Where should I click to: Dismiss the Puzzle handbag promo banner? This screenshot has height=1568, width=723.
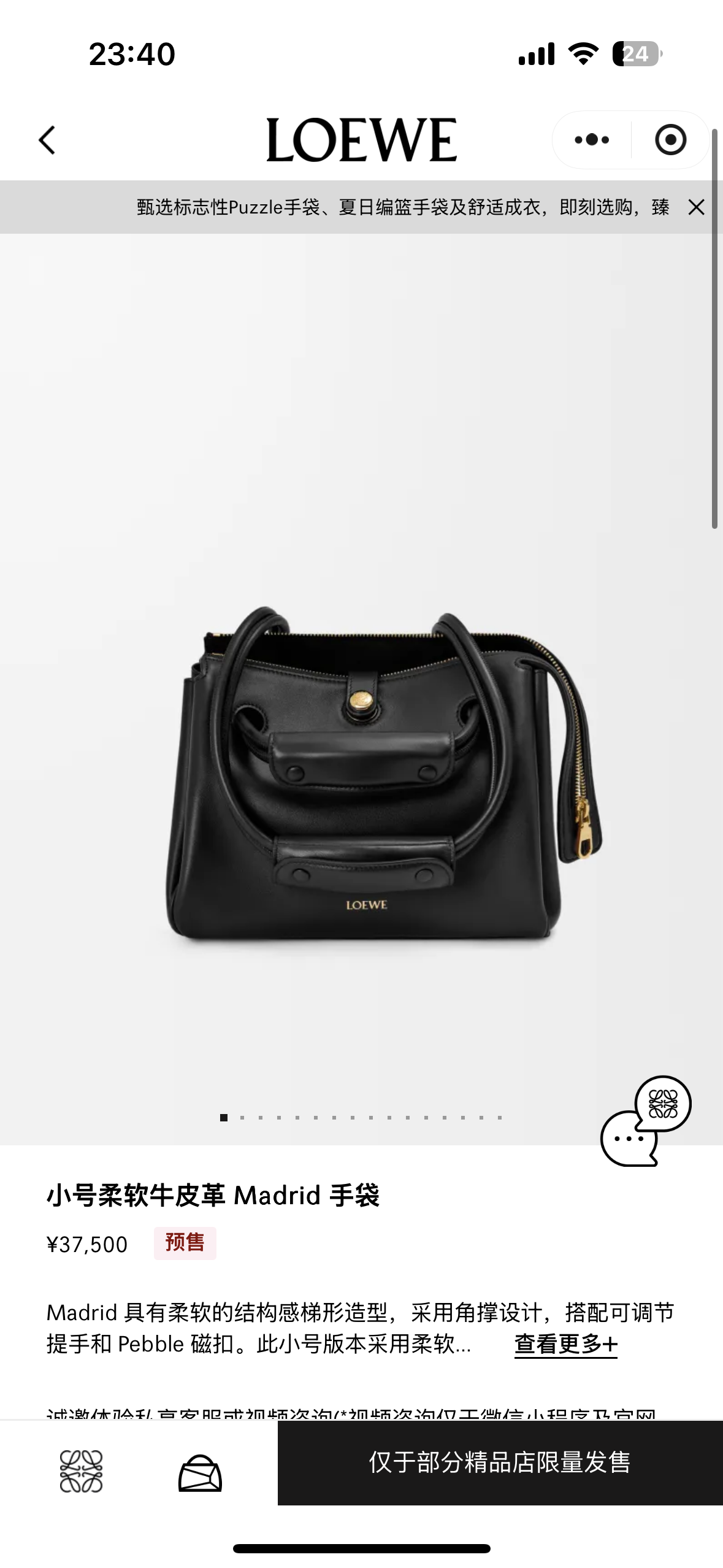point(695,207)
